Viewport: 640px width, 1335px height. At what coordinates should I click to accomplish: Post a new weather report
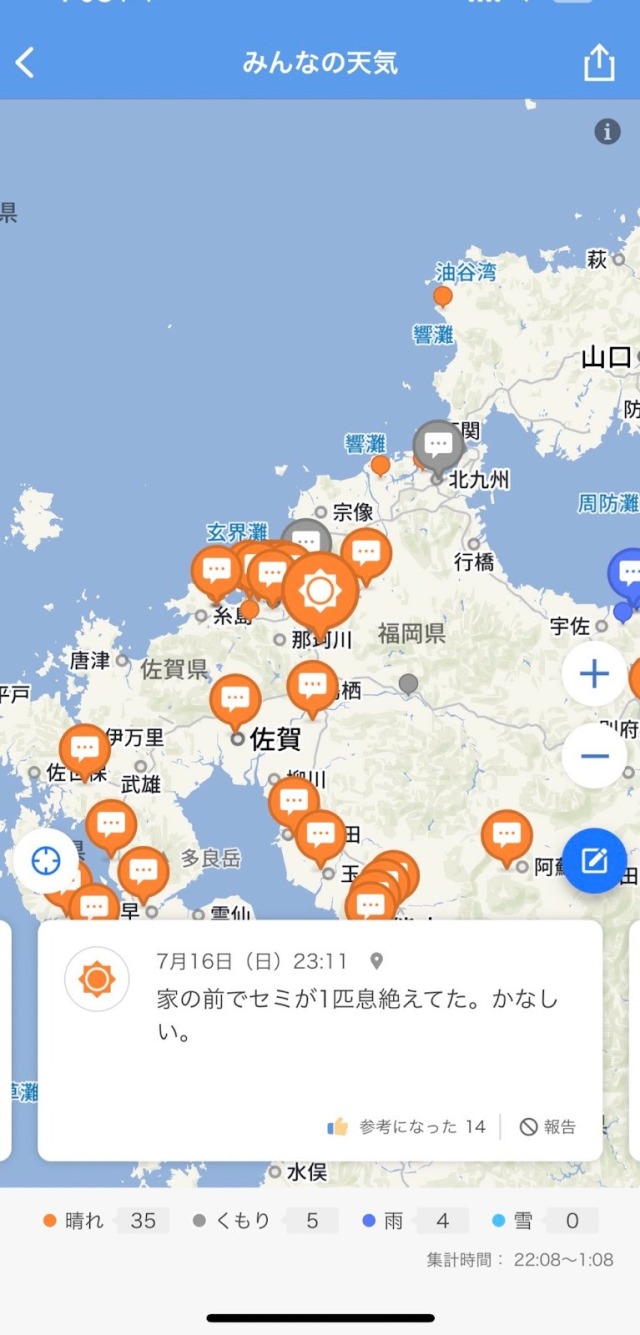(x=594, y=860)
